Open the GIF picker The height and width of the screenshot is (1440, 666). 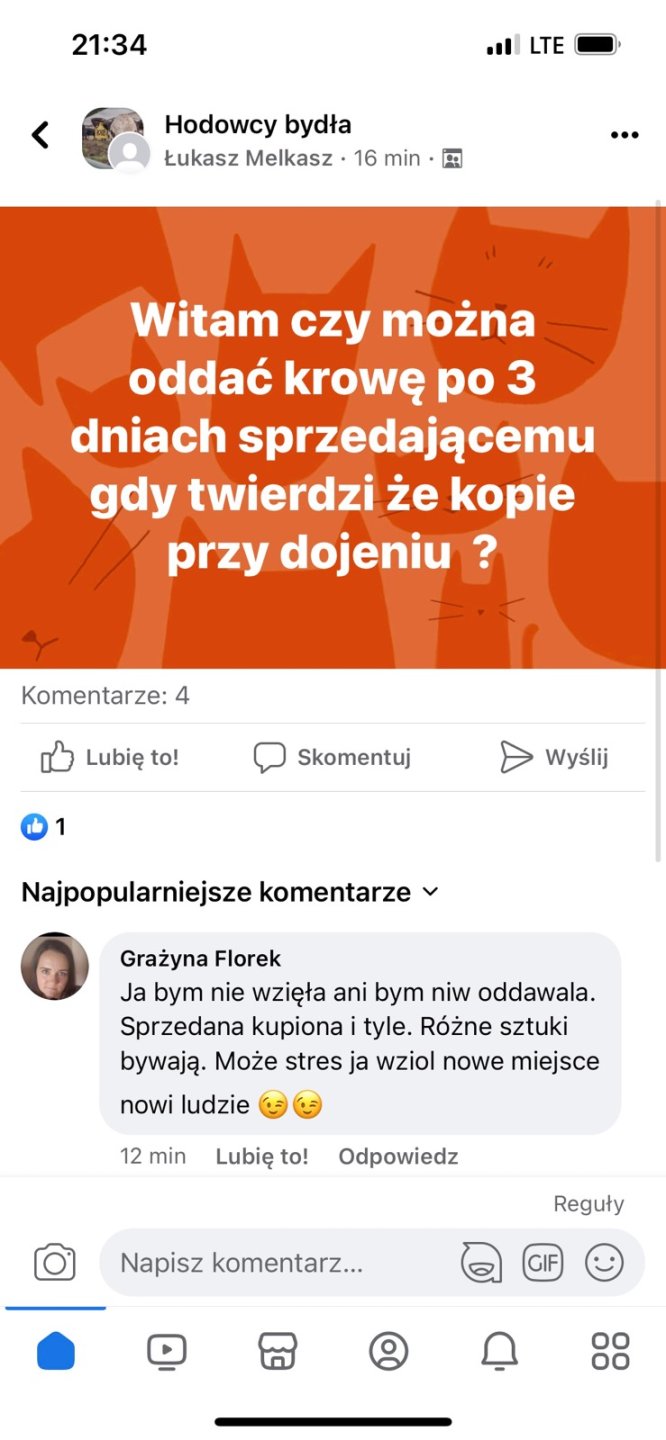(x=543, y=1263)
